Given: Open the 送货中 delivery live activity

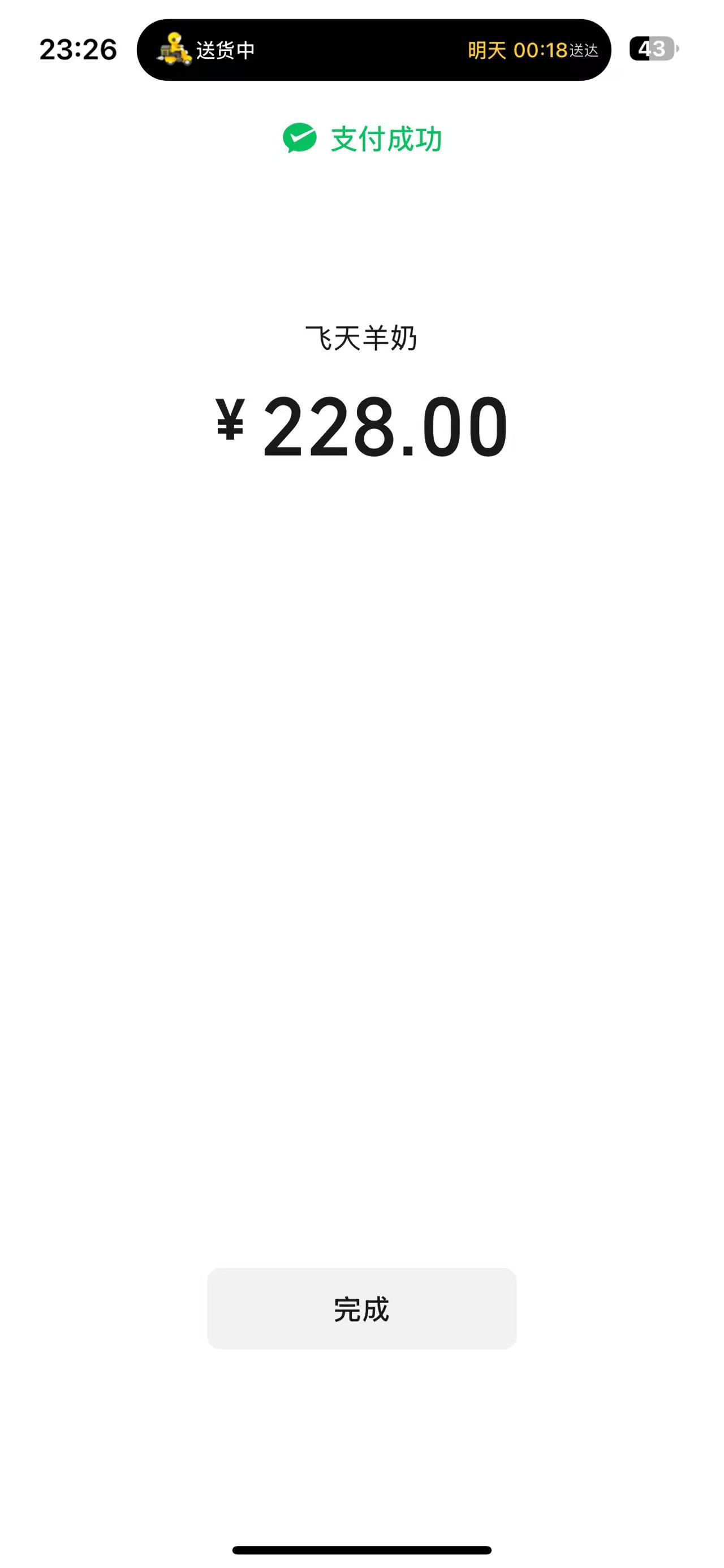Looking at the screenshot, I should (x=373, y=50).
